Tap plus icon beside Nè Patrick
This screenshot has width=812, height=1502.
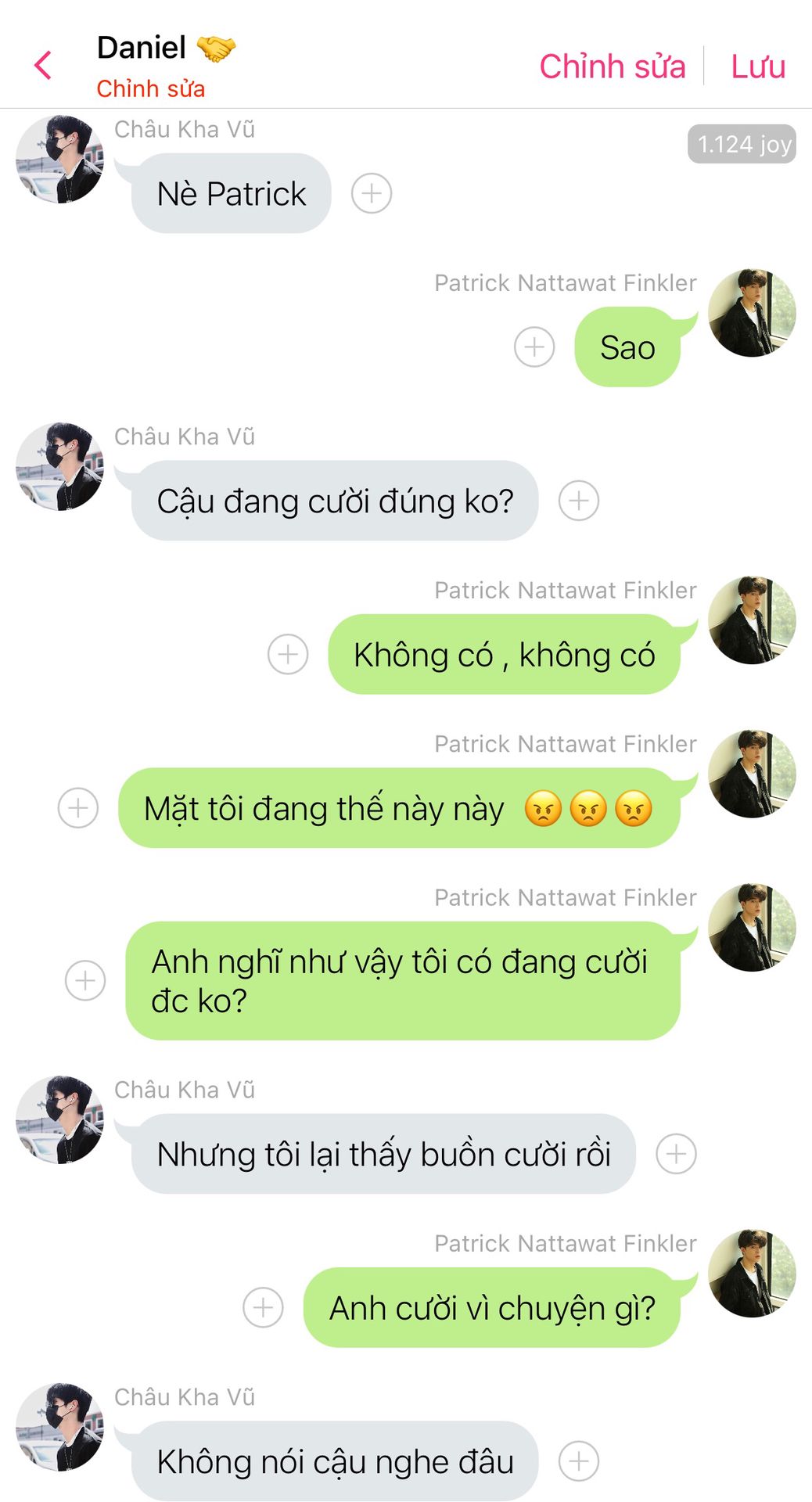(x=372, y=193)
